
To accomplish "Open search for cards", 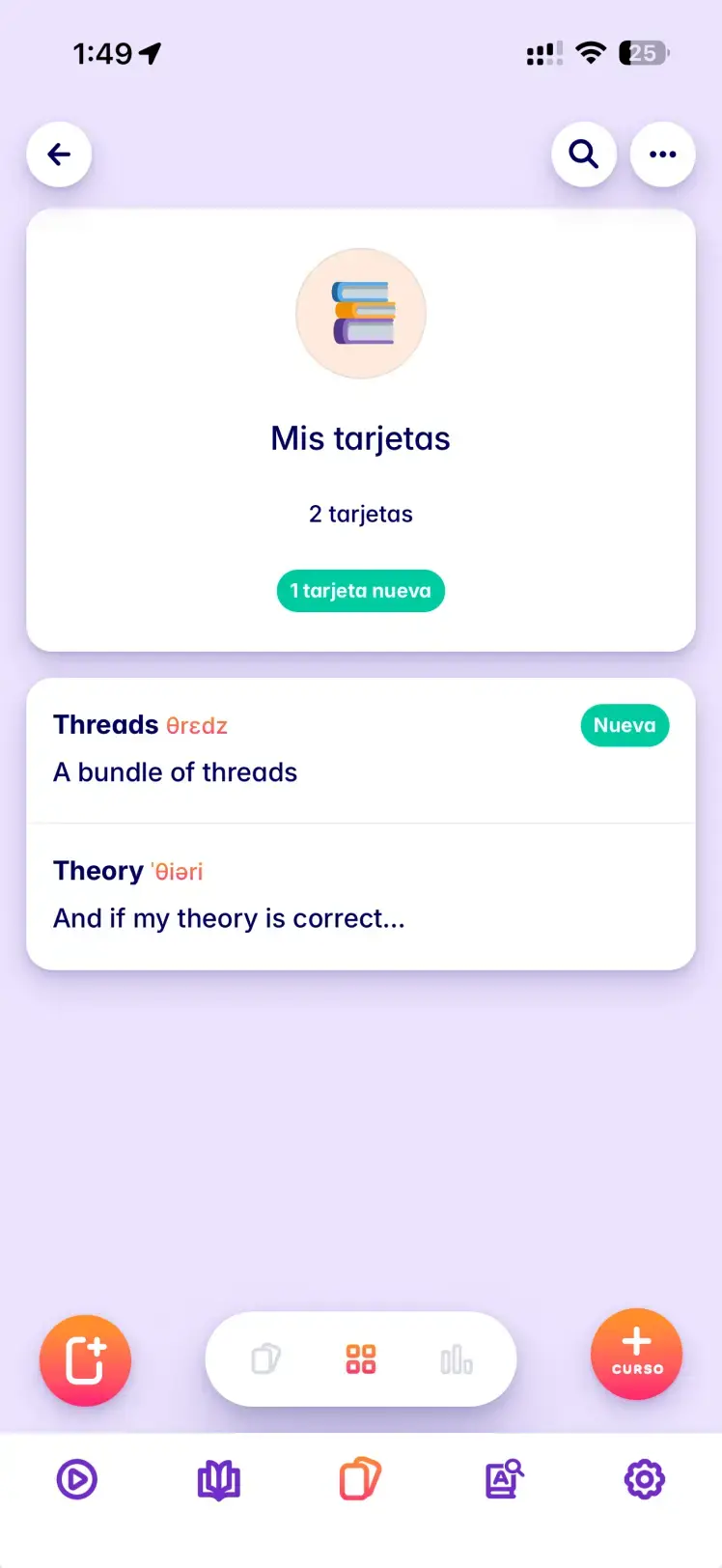I will click(x=583, y=154).
